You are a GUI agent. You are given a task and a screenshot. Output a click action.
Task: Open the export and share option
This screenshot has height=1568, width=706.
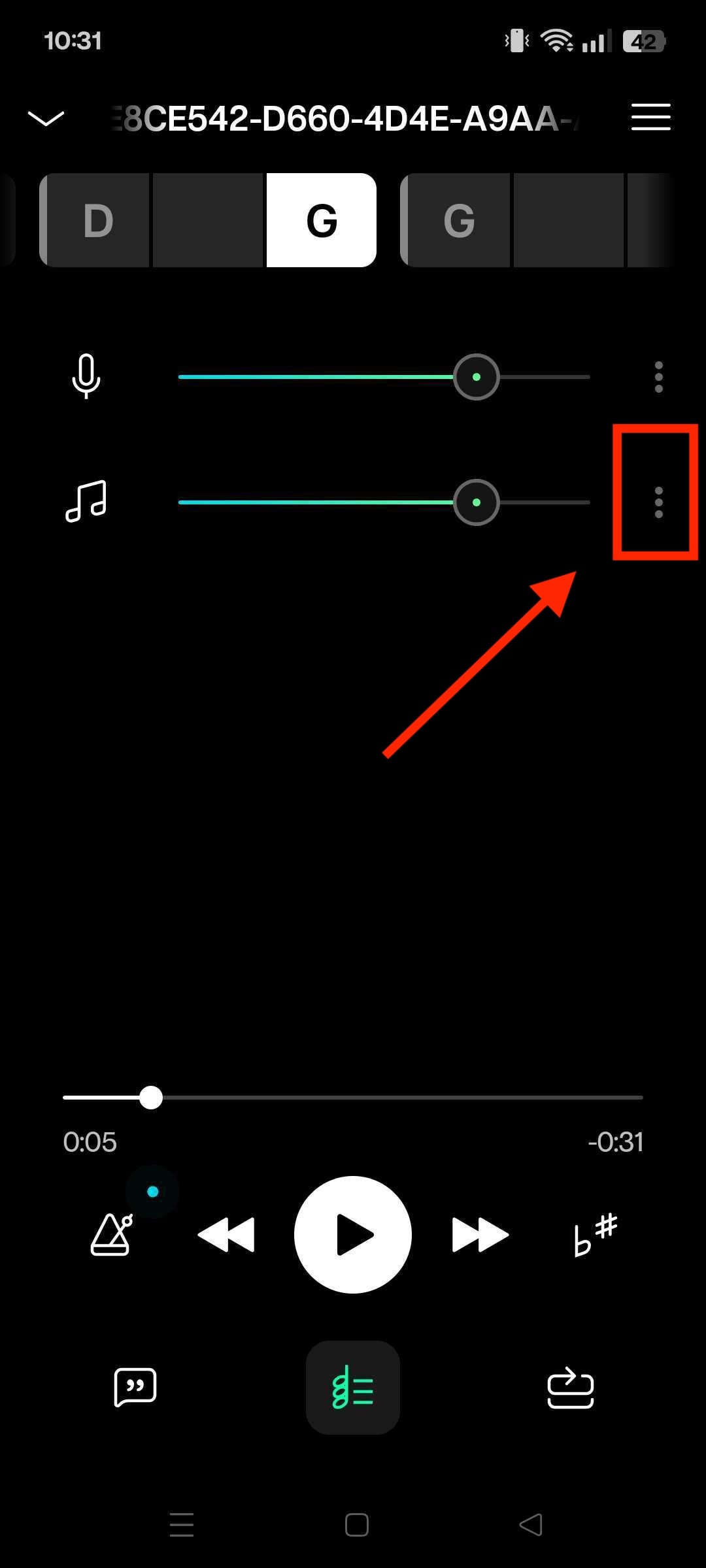coord(570,1387)
